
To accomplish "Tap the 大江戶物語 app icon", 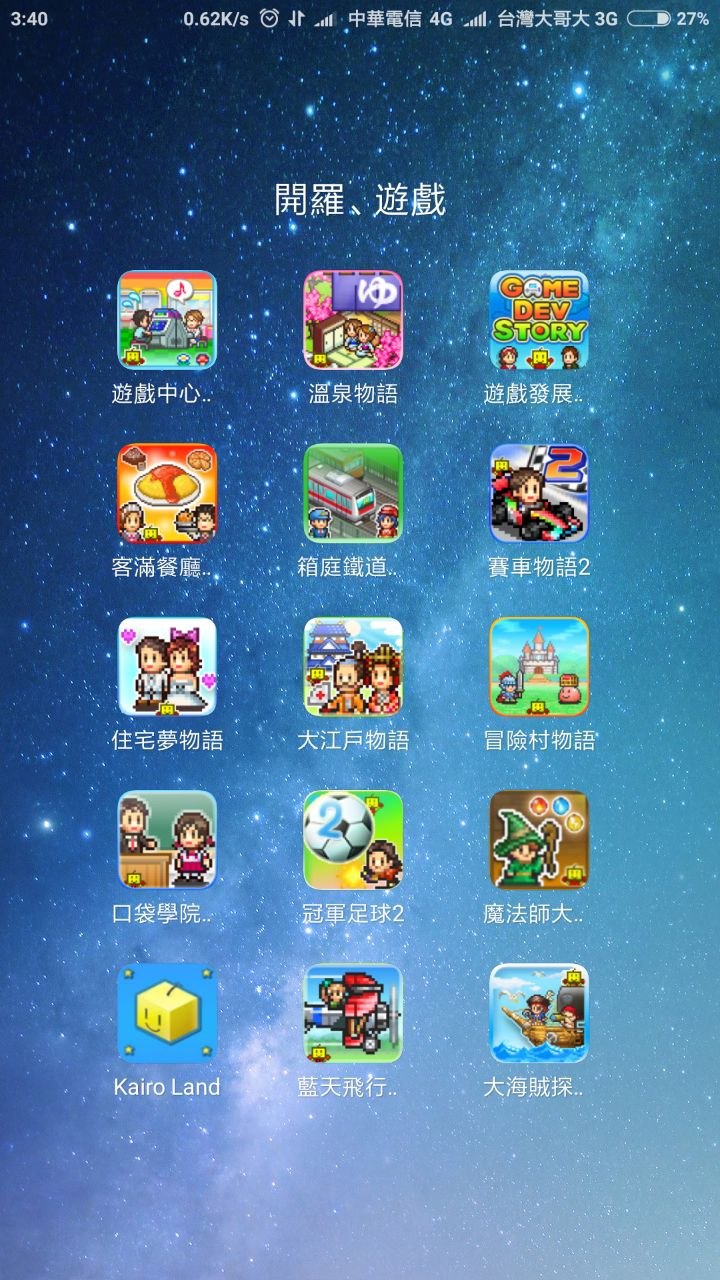I will coord(353,666).
